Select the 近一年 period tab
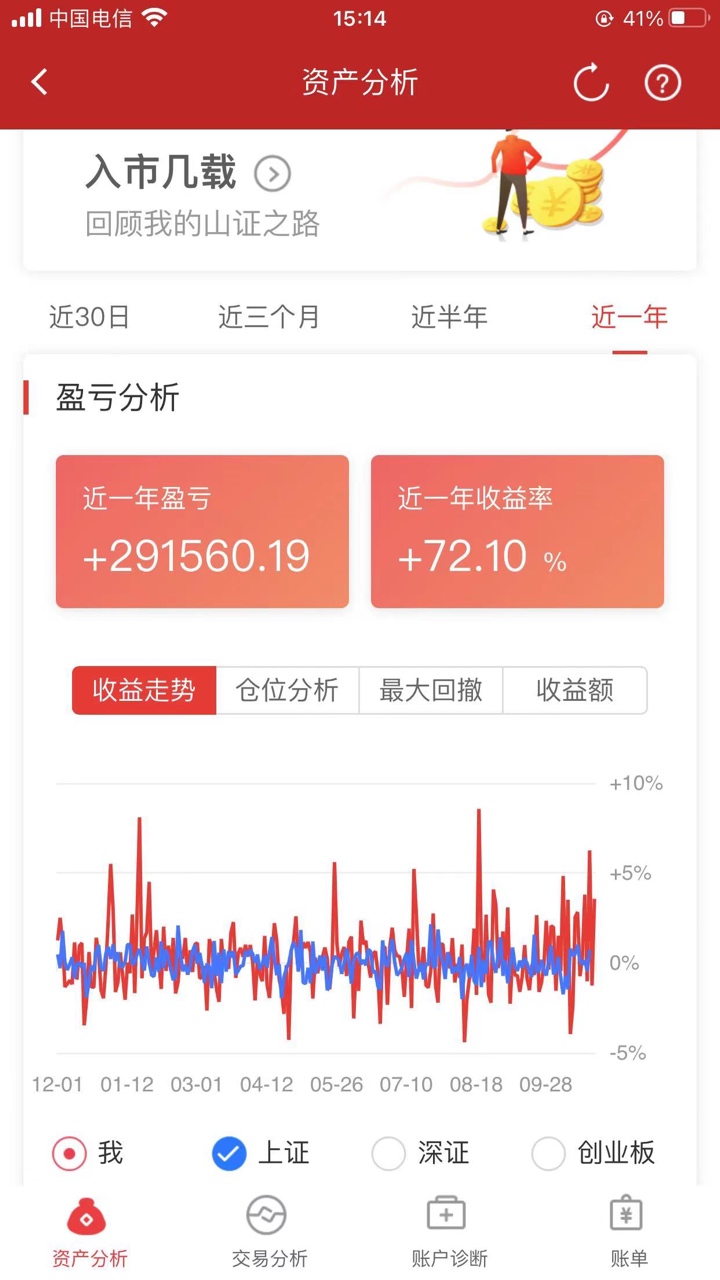The width and height of the screenshot is (720, 1280). coord(629,317)
